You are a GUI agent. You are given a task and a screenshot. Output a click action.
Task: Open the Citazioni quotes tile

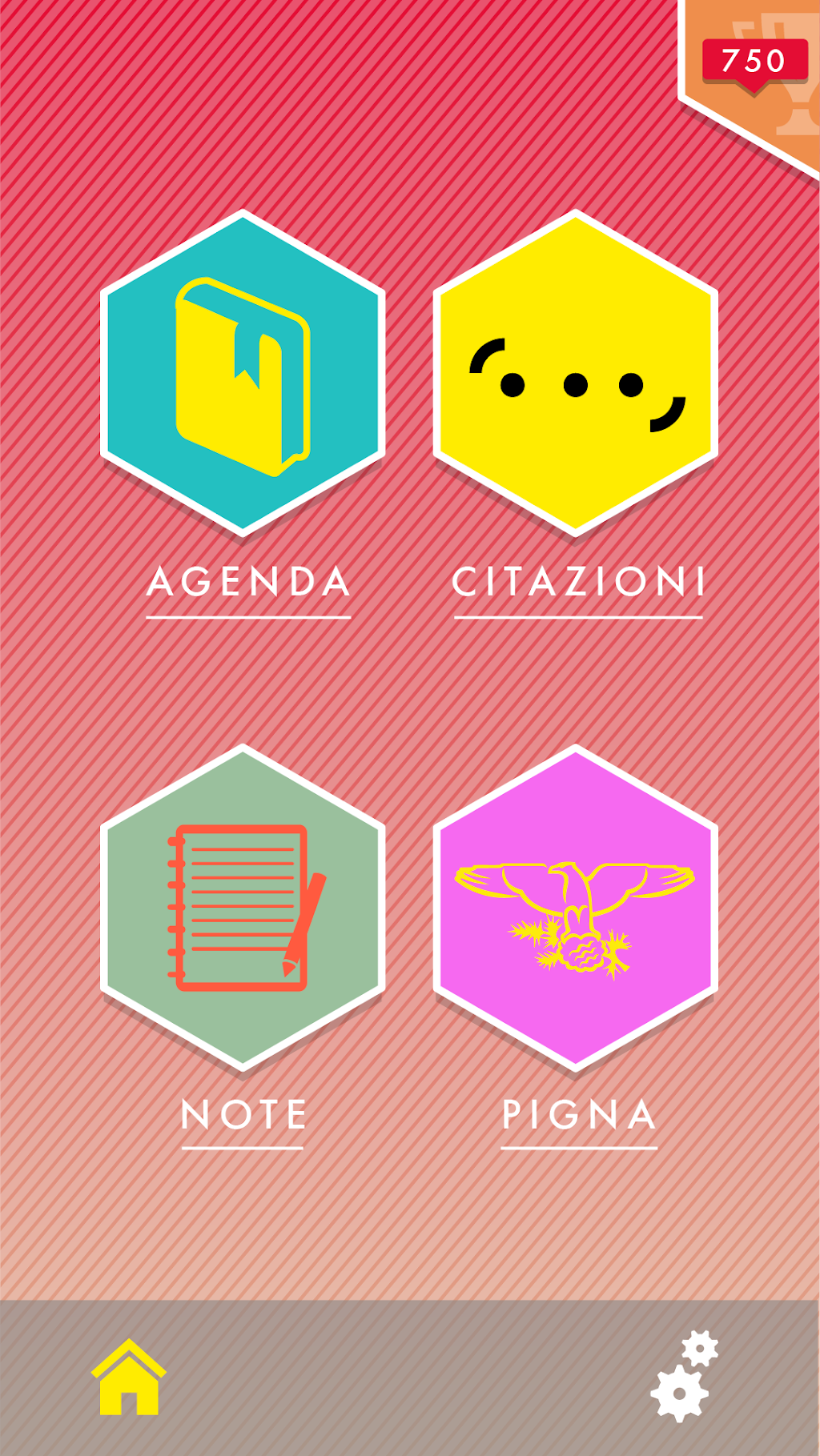point(575,374)
